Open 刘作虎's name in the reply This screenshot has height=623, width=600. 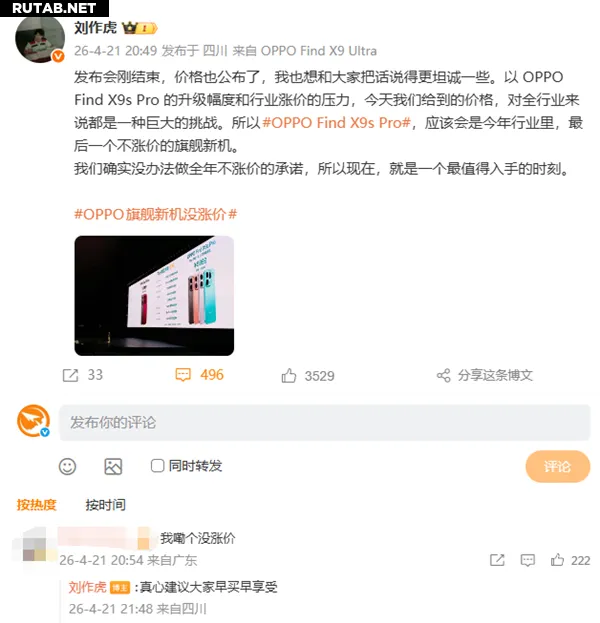click(87, 588)
